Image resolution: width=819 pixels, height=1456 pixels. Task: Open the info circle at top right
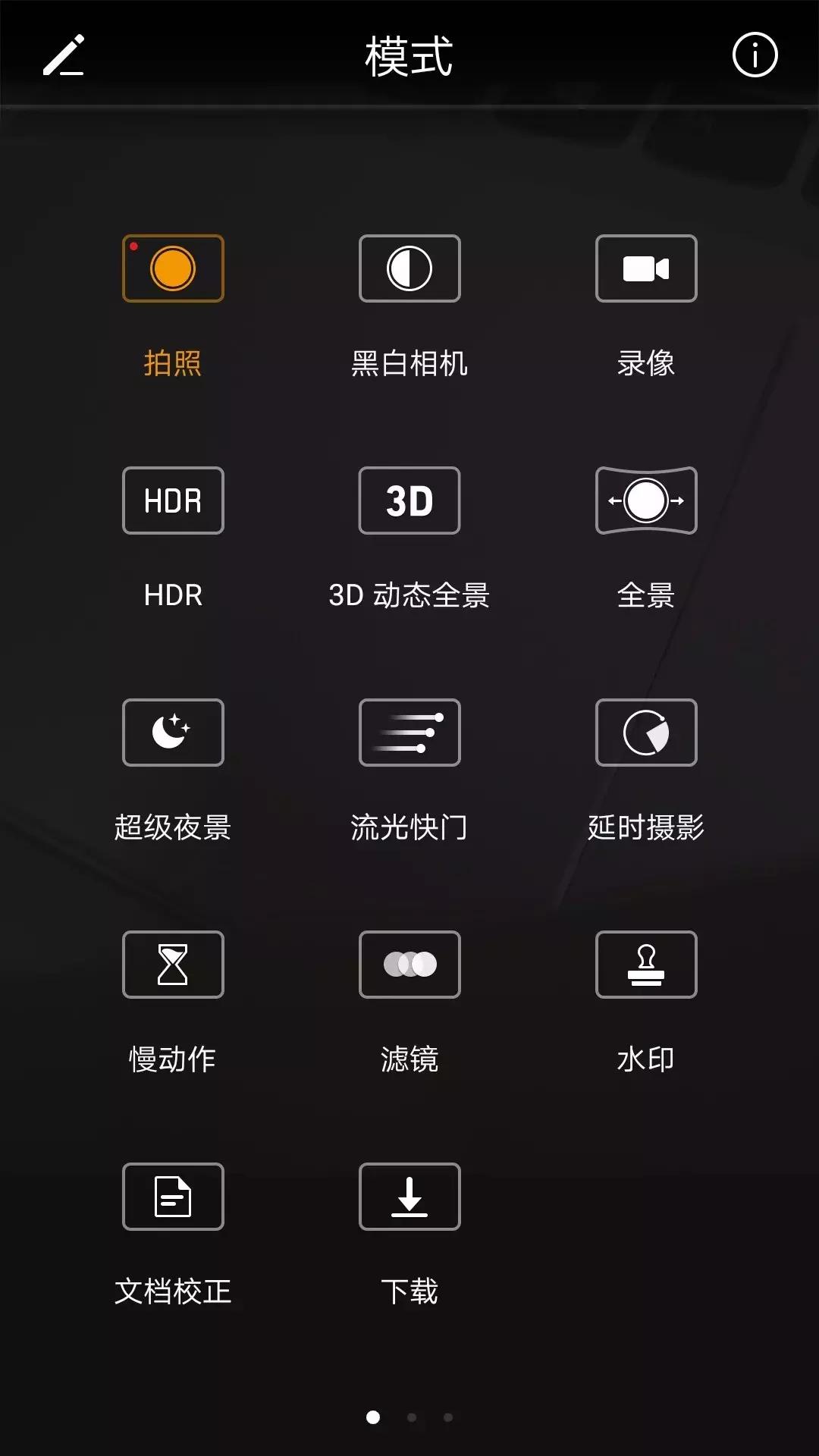tap(753, 55)
